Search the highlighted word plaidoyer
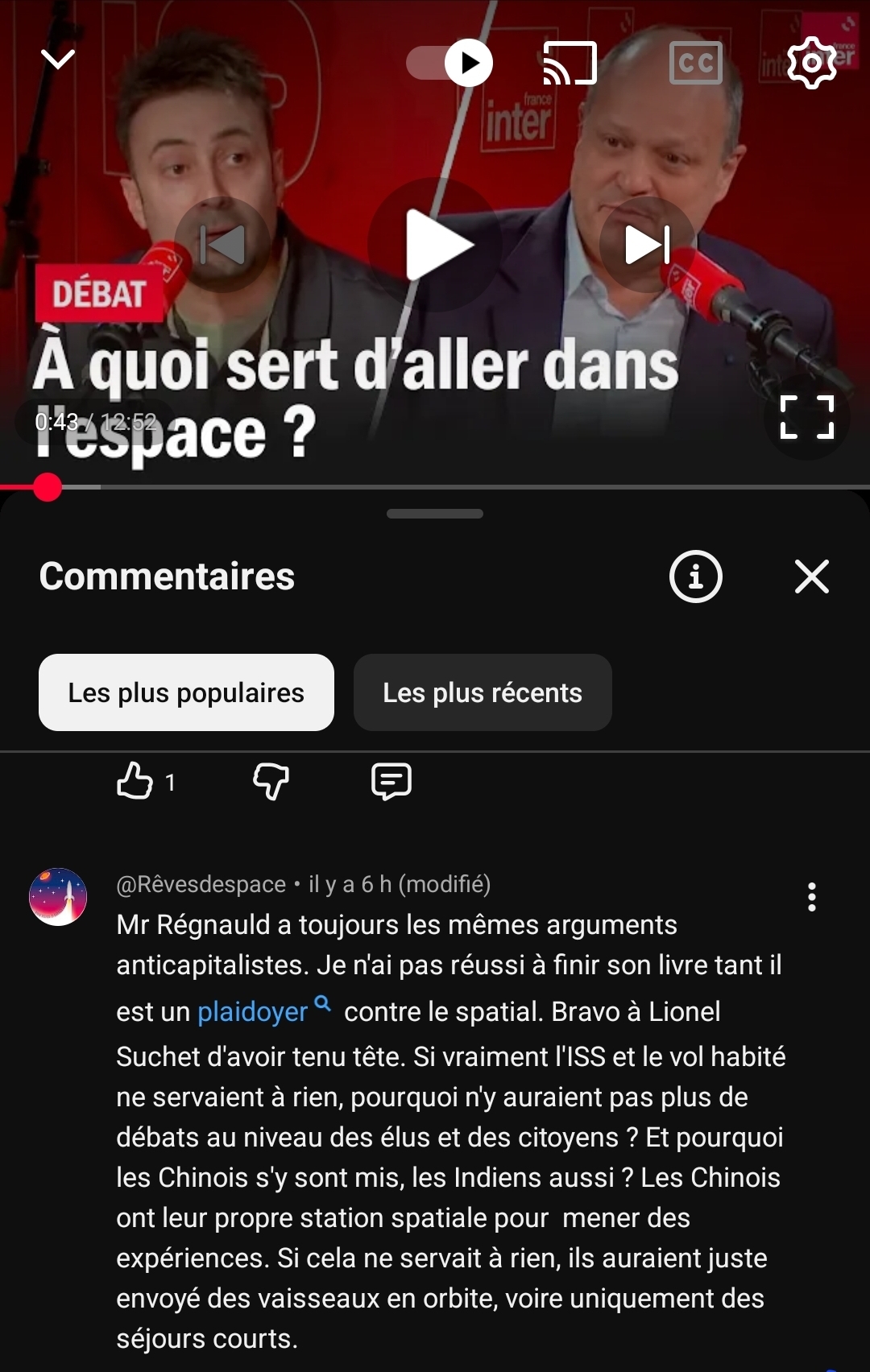This screenshot has height=1372, width=870. coord(253,1011)
